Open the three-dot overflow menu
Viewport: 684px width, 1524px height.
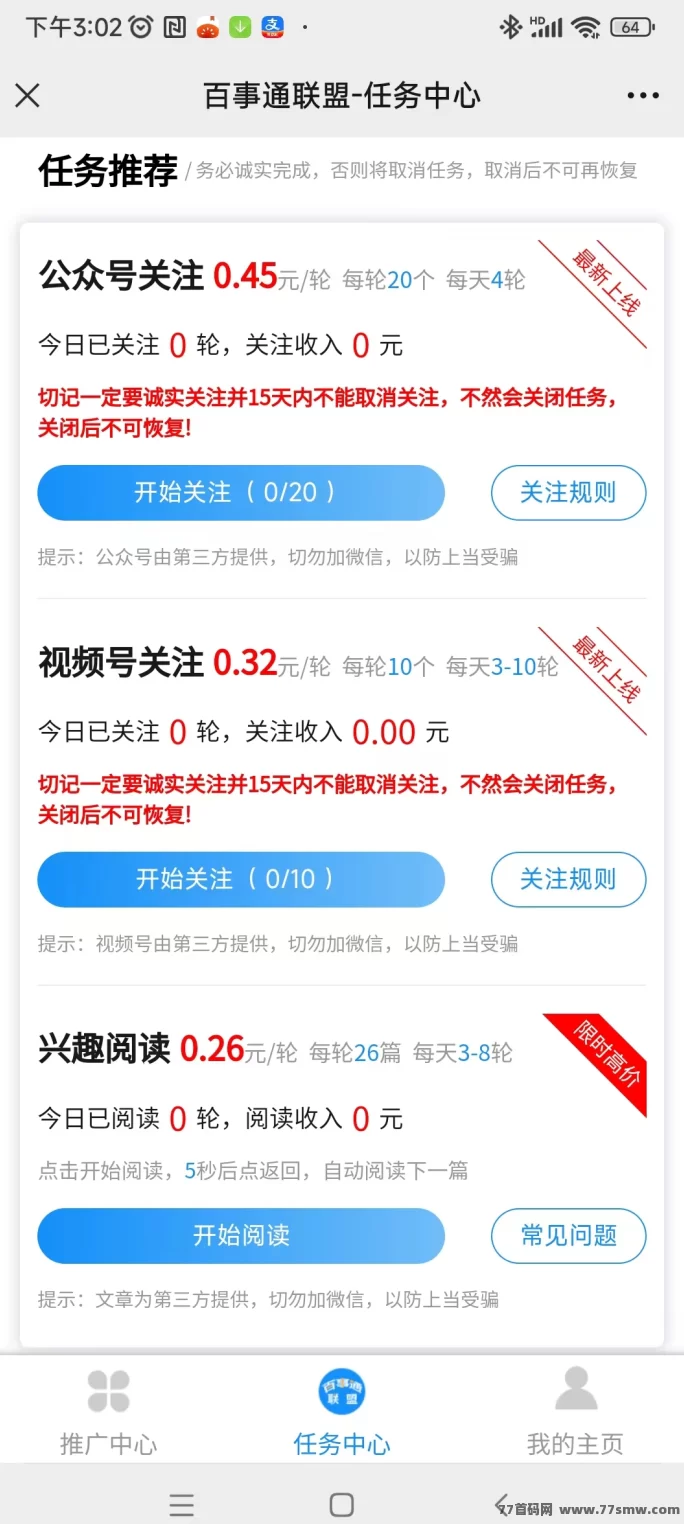[x=643, y=96]
